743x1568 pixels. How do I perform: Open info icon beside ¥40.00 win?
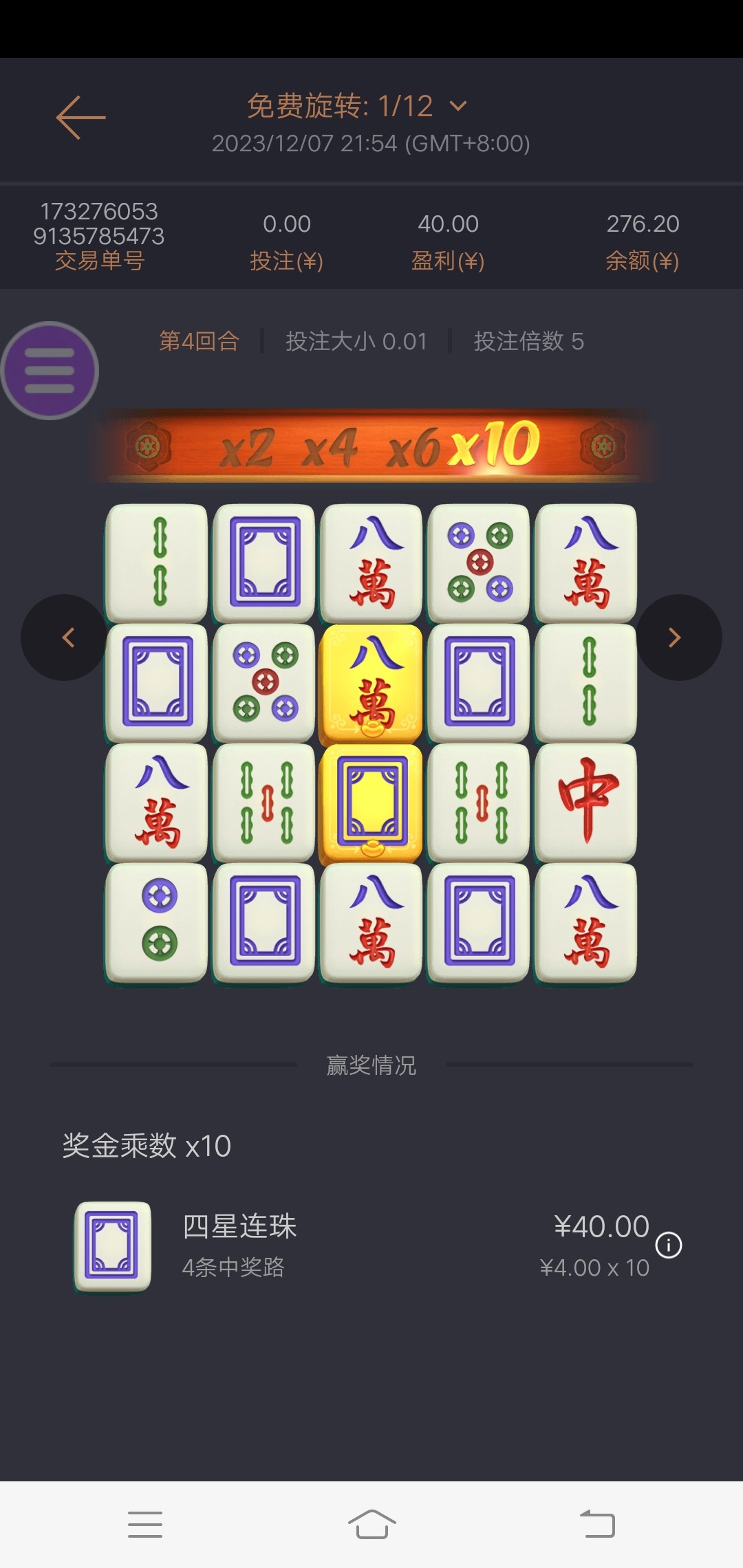669,1245
